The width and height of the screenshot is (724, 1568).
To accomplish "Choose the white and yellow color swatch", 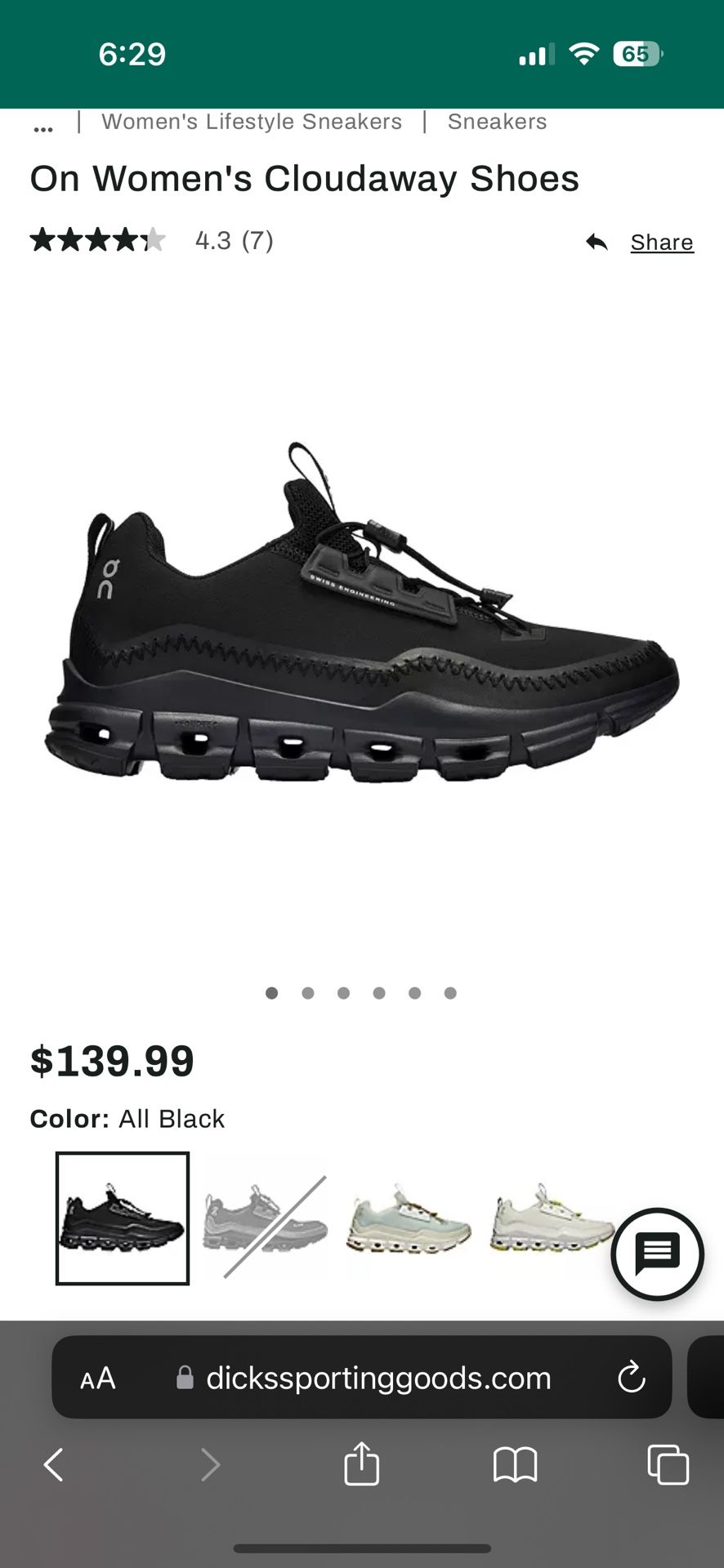I will (x=552, y=1218).
